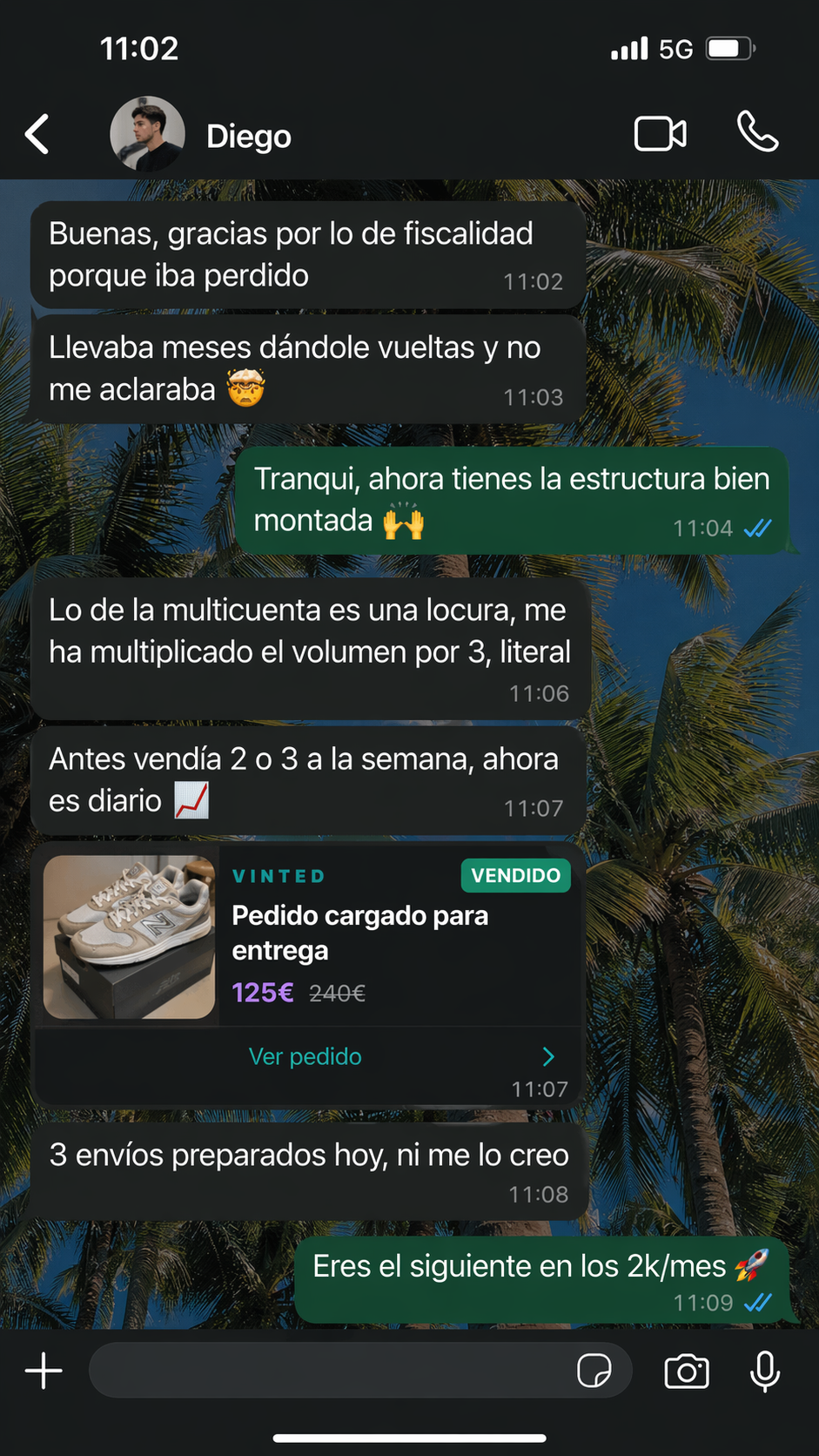The height and width of the screenshot is (1456, 819).
Task: Tap the battery indicator
Action: click(x=728, y=48)
